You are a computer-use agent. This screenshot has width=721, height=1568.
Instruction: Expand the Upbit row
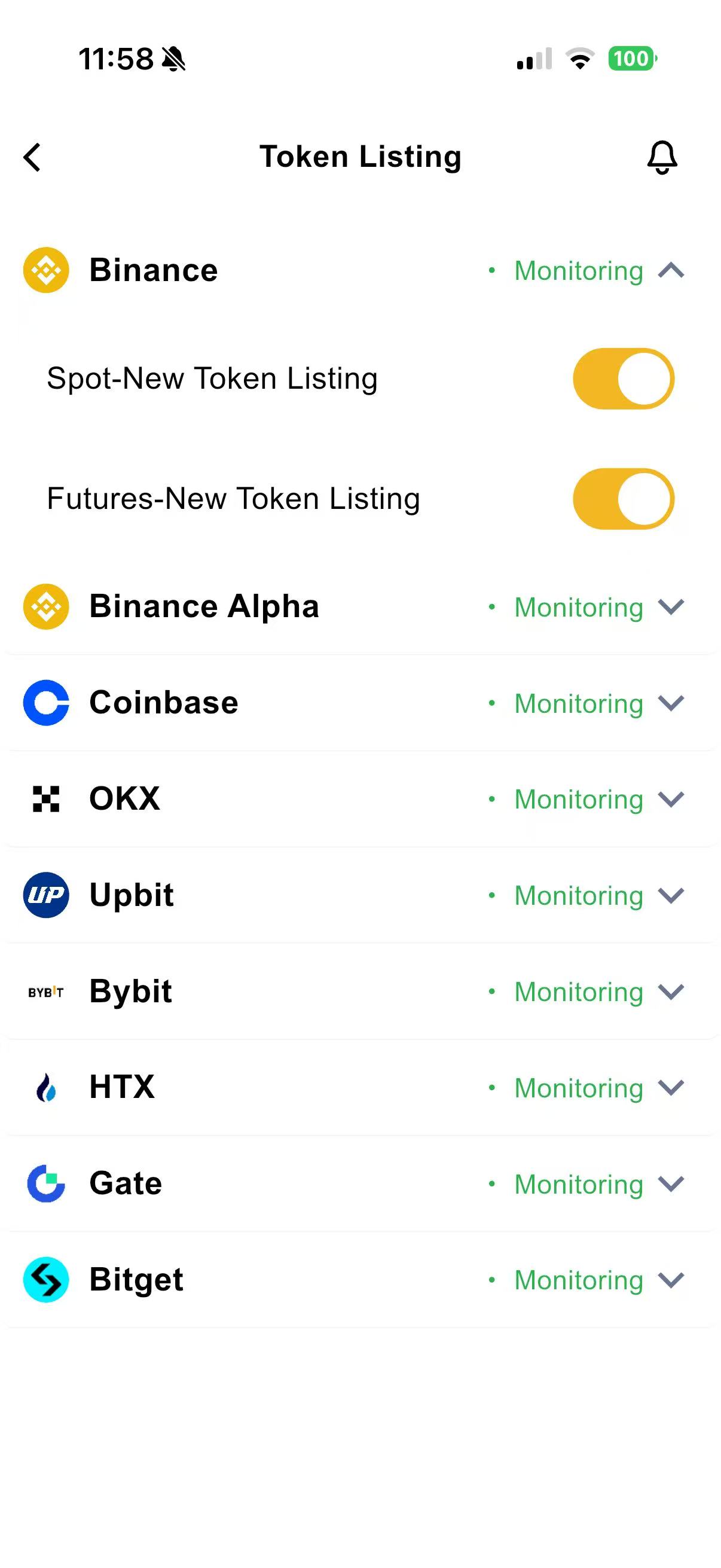671,895
